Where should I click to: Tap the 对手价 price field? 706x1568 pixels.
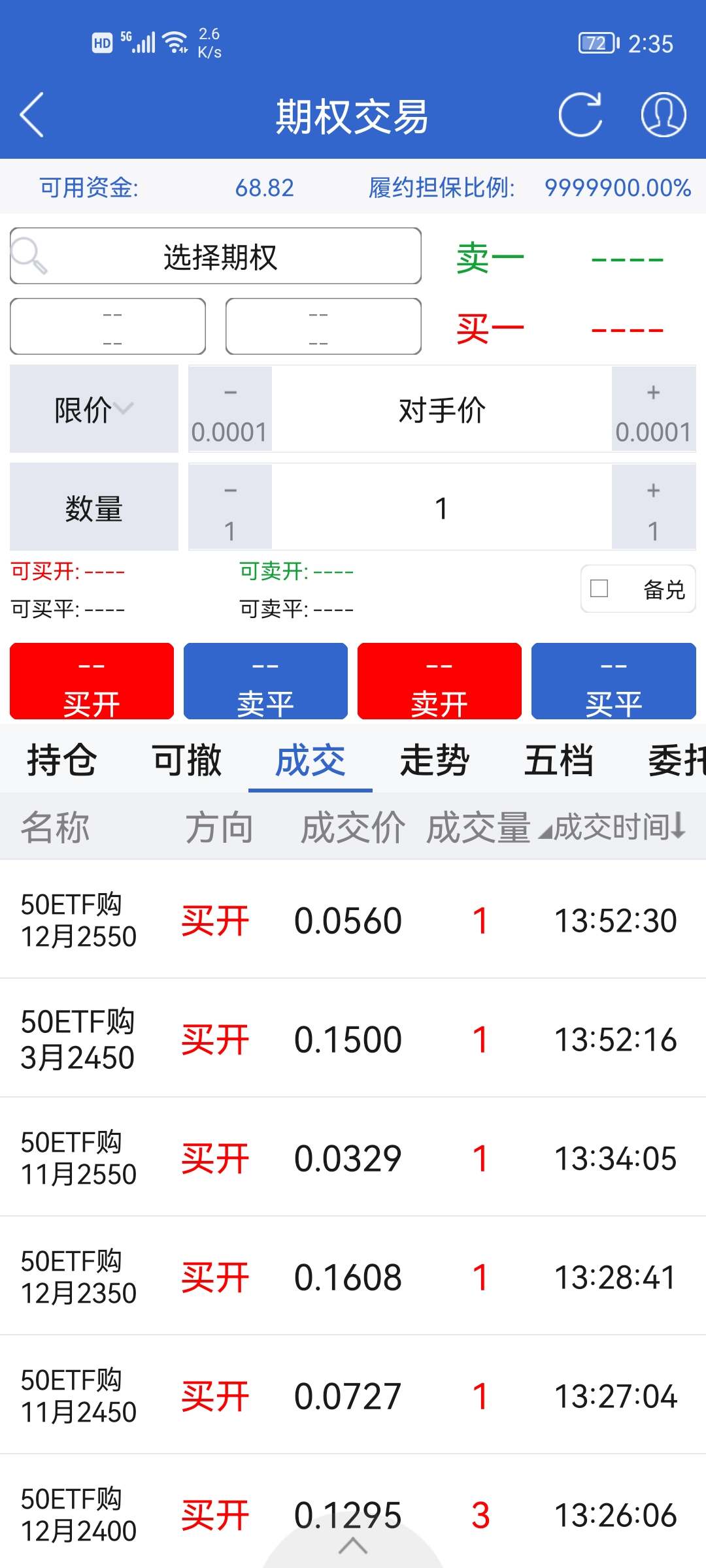[x=442, y=410]
